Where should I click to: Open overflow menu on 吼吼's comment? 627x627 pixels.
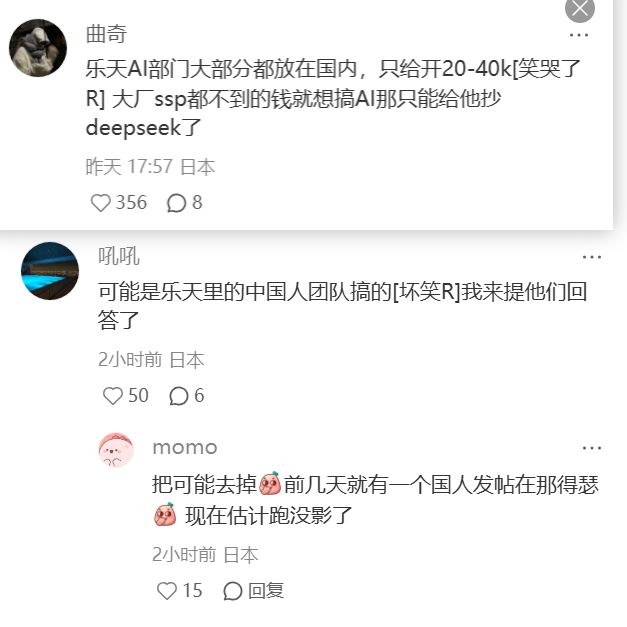point(592,257)
